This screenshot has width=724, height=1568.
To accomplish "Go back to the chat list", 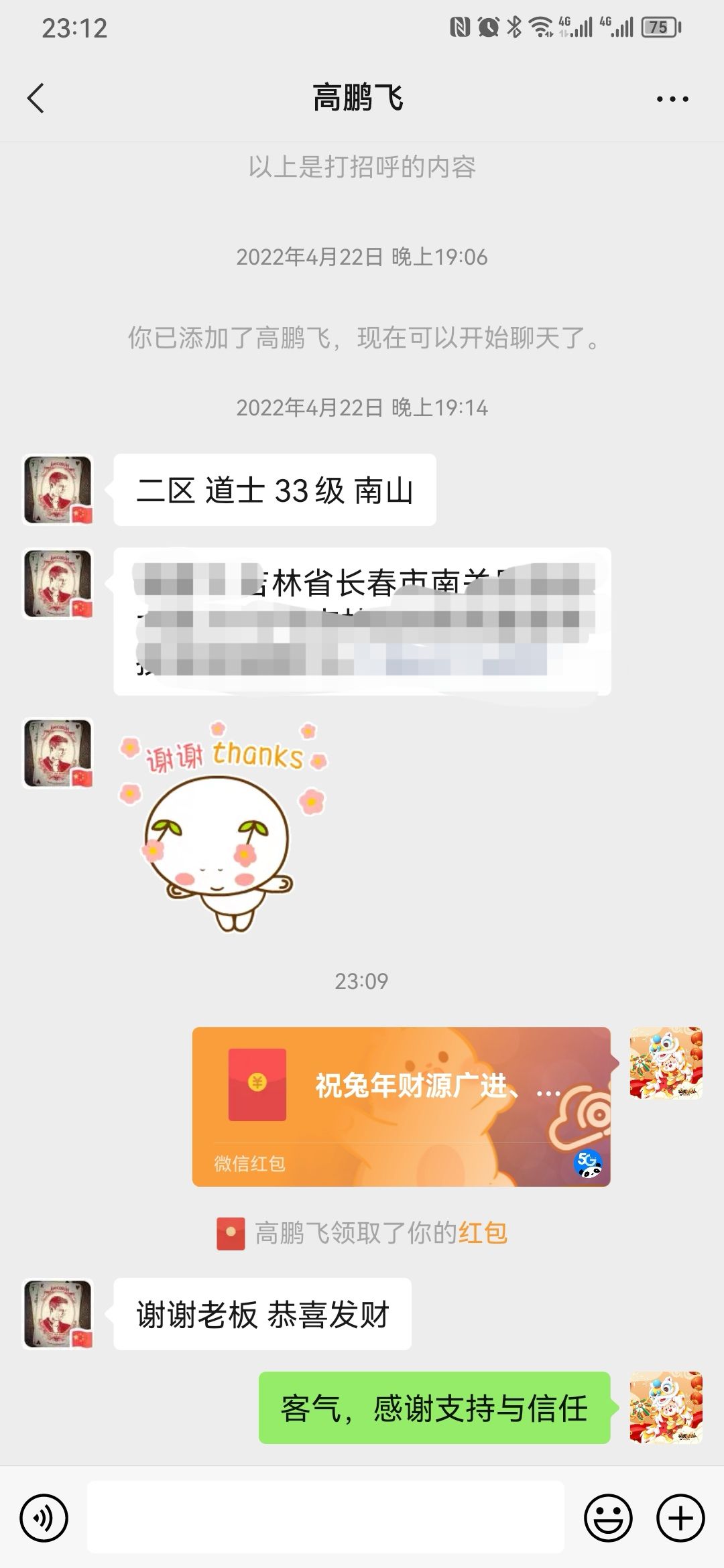I will point(36,99).
